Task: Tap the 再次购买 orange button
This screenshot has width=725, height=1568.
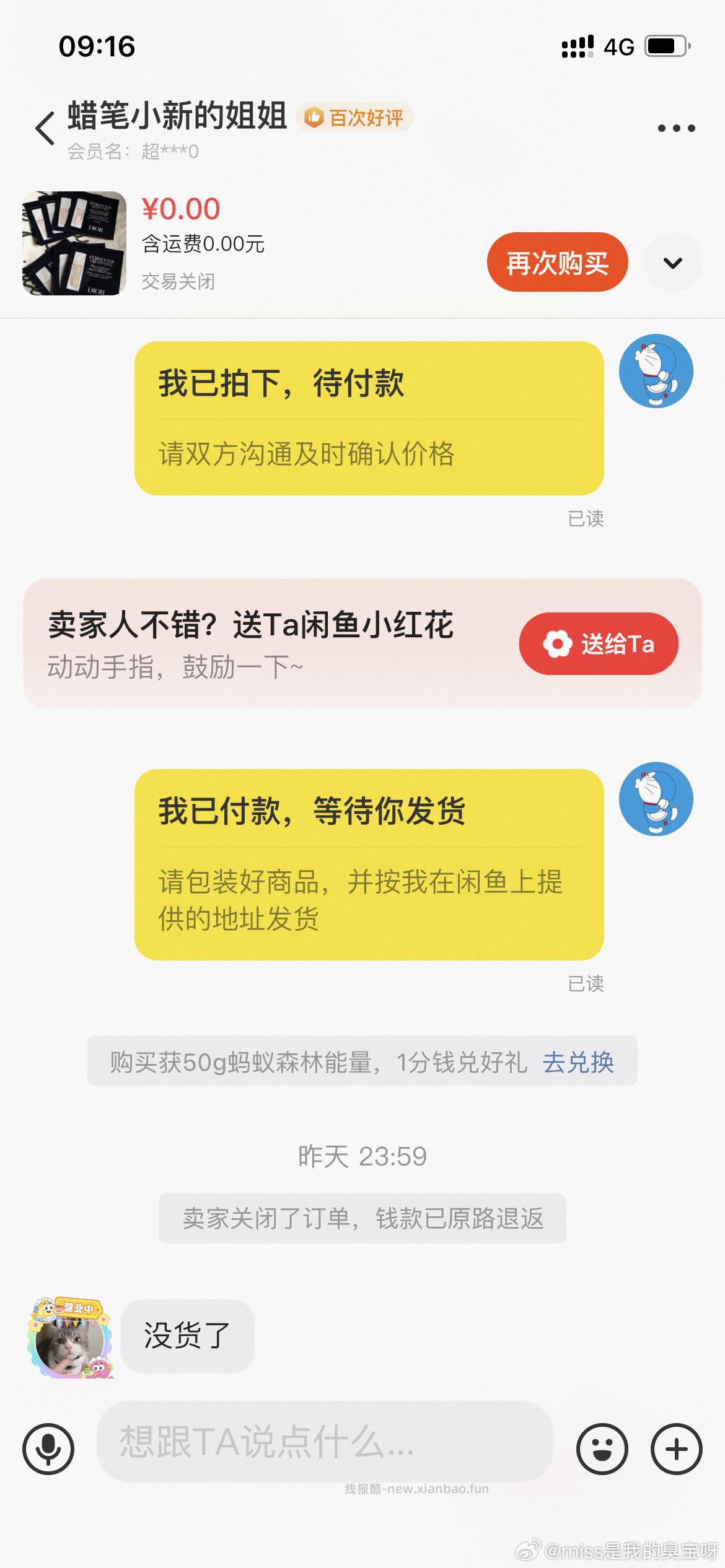Action: pyautogui.click(x=556, y=263)
